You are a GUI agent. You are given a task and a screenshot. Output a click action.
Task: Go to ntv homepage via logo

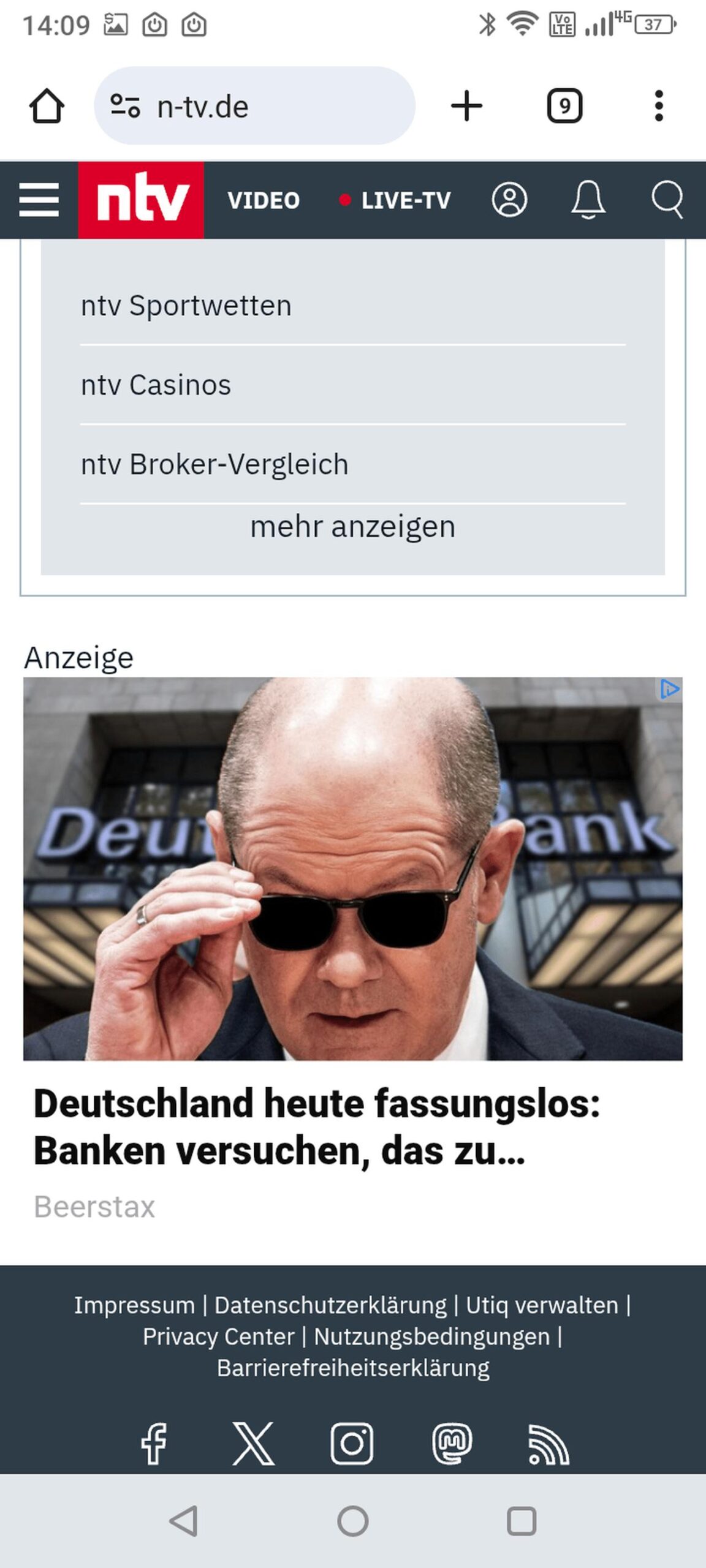(141, 200)
